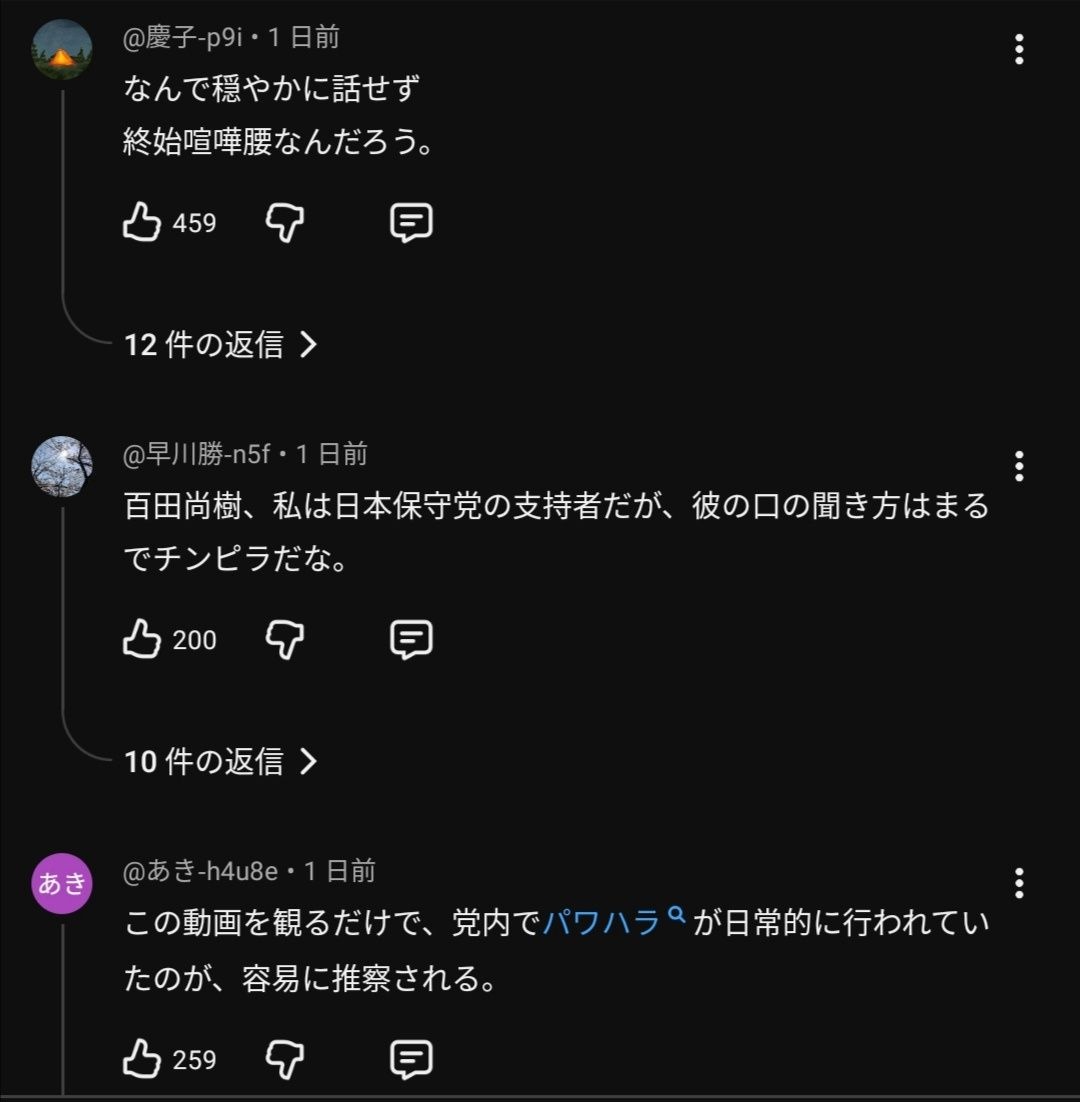Like the comment by @慶子-p9i
Image resolution: width=1080 pixels, height=1102 pixels.
click(142, 222)
